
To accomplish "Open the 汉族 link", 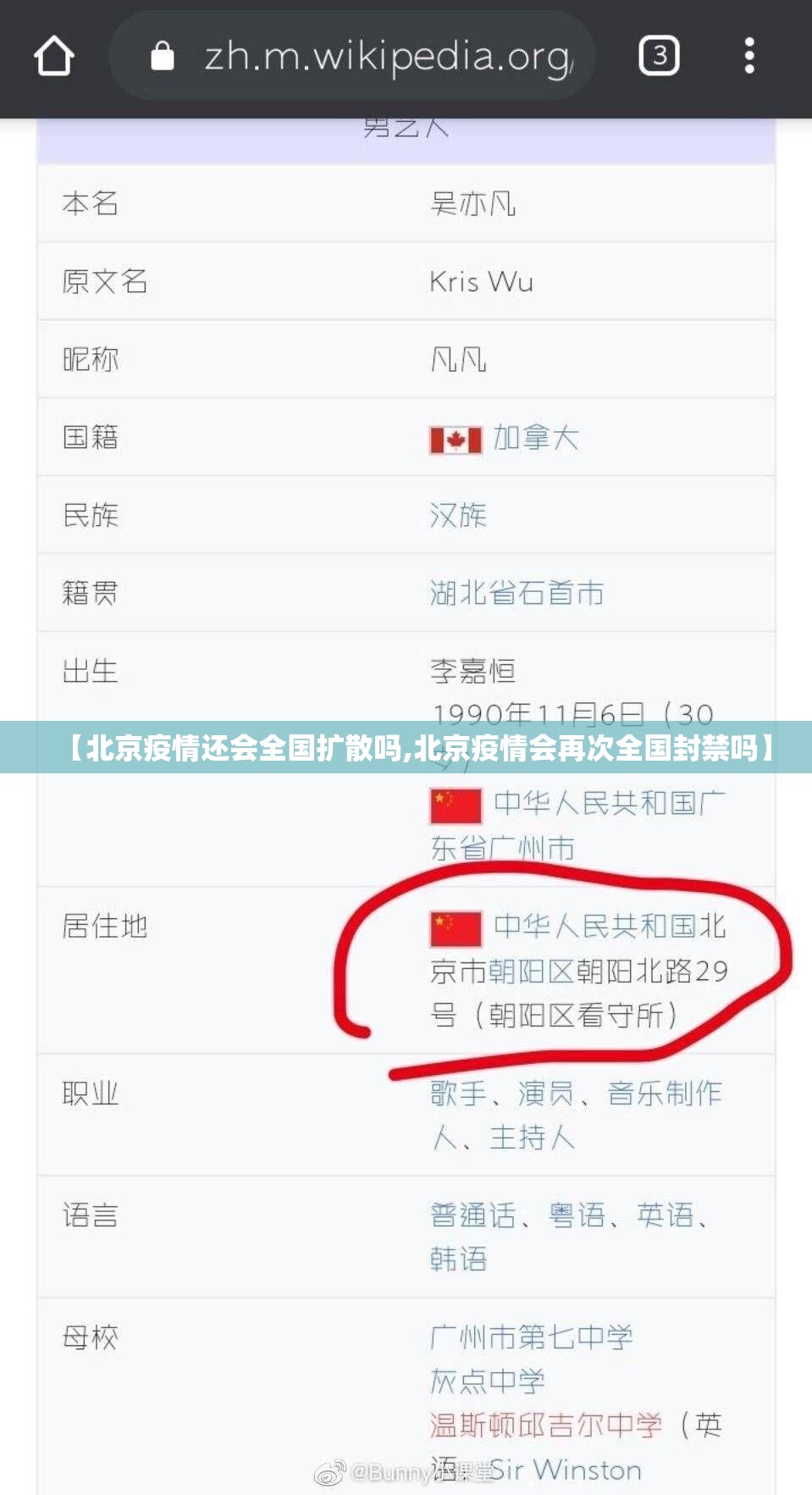I will point(458,515).
